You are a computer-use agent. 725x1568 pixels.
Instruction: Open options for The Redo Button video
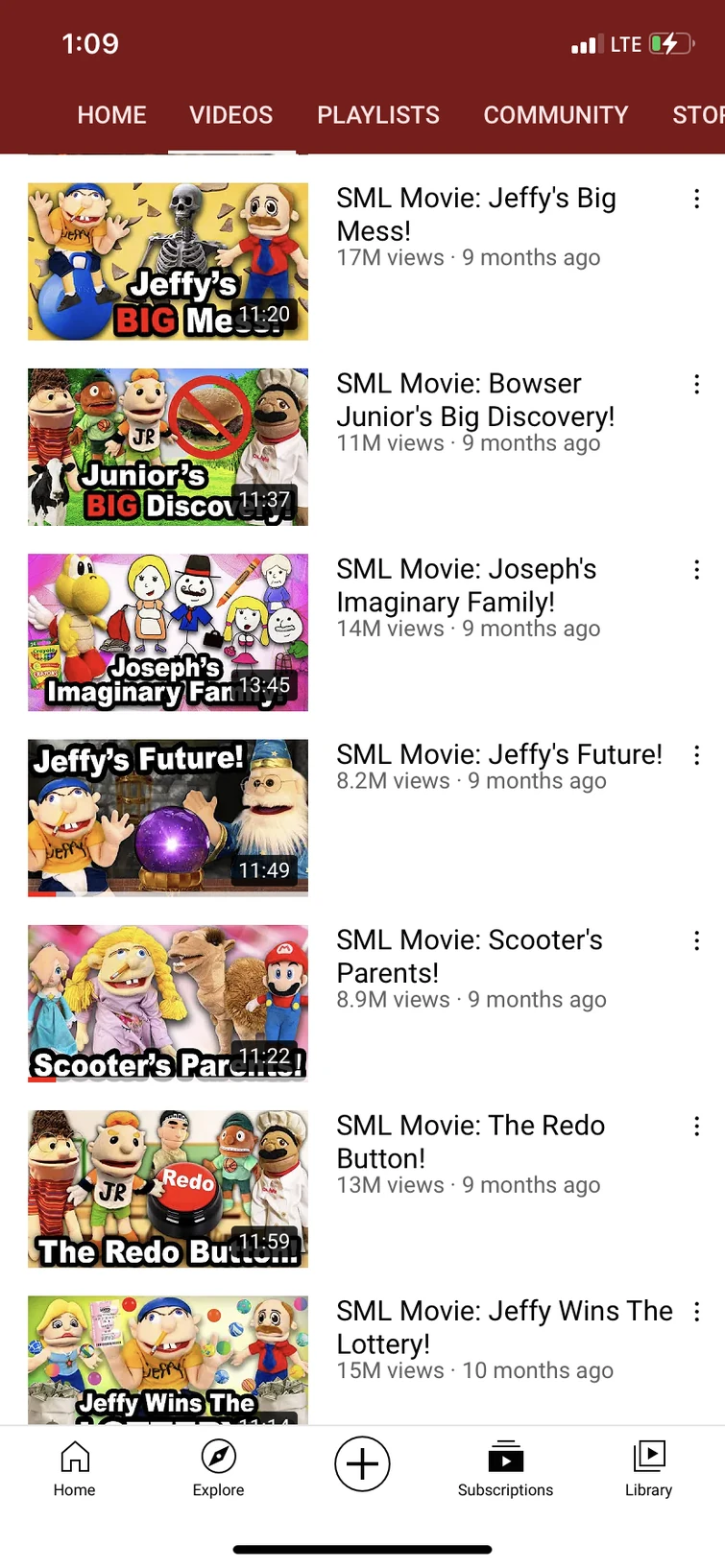(696, 1126)
